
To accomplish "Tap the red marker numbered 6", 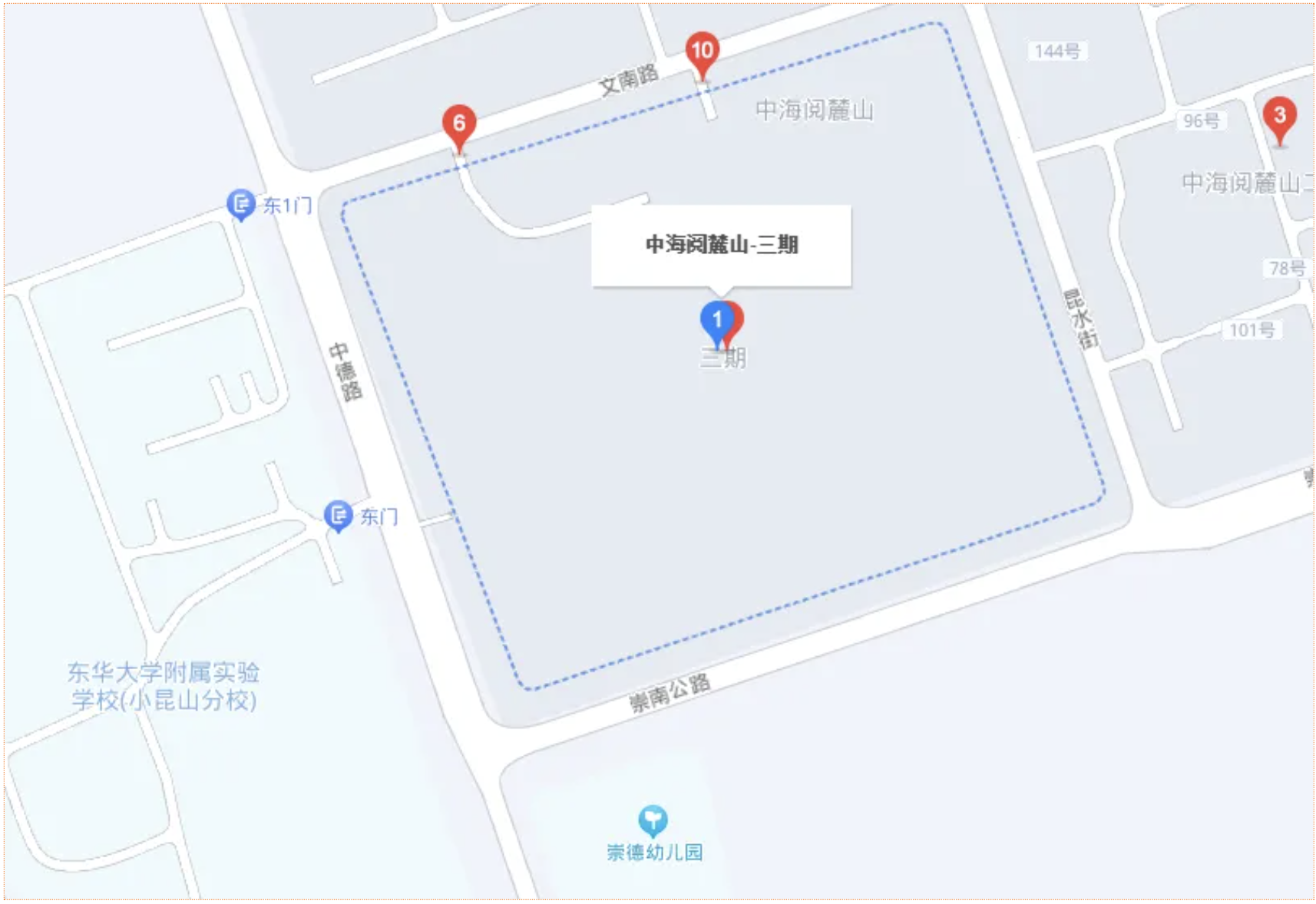I will [x=459, y=124].
